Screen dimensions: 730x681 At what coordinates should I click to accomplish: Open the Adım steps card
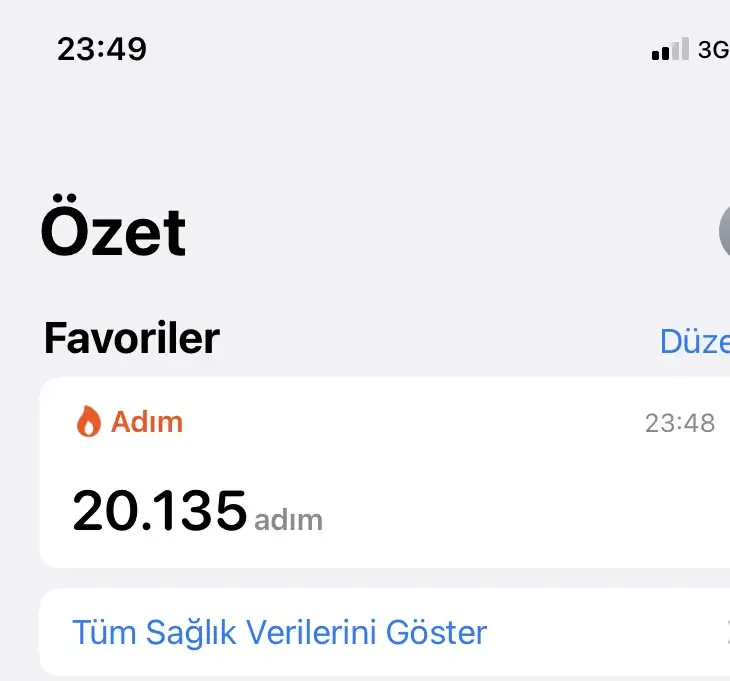point(380,472)
